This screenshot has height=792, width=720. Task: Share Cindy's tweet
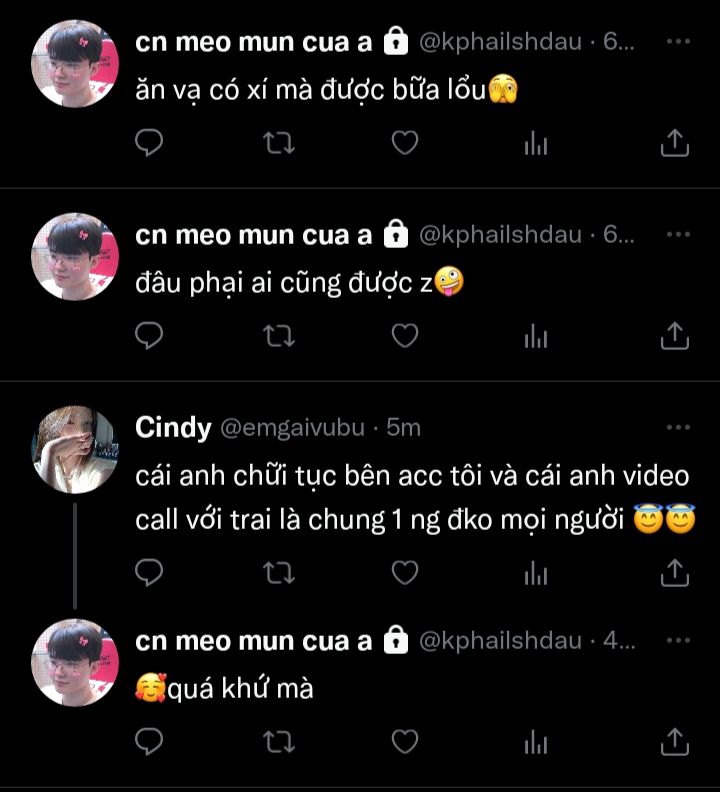pos(676,572)
